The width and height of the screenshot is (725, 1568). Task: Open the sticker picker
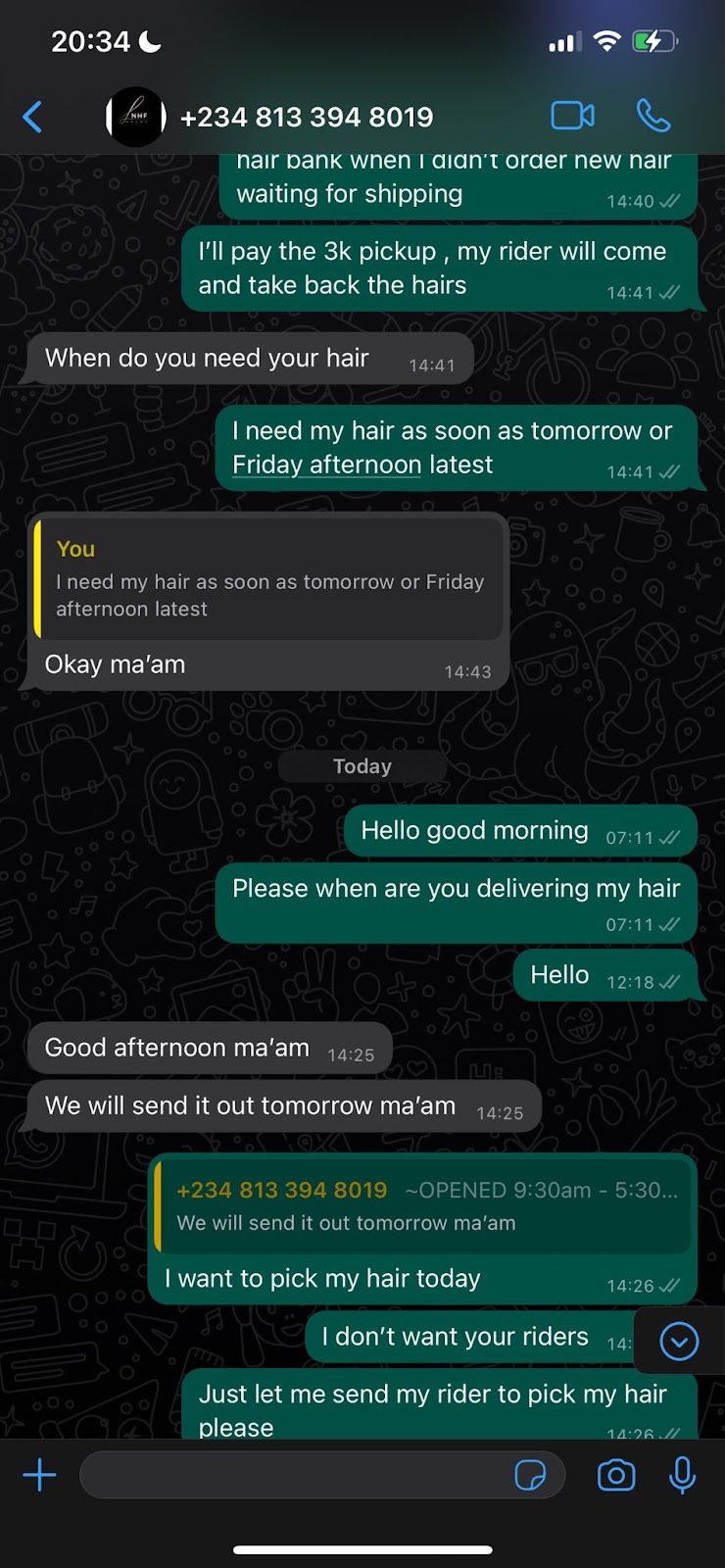tap(530, 1475)
